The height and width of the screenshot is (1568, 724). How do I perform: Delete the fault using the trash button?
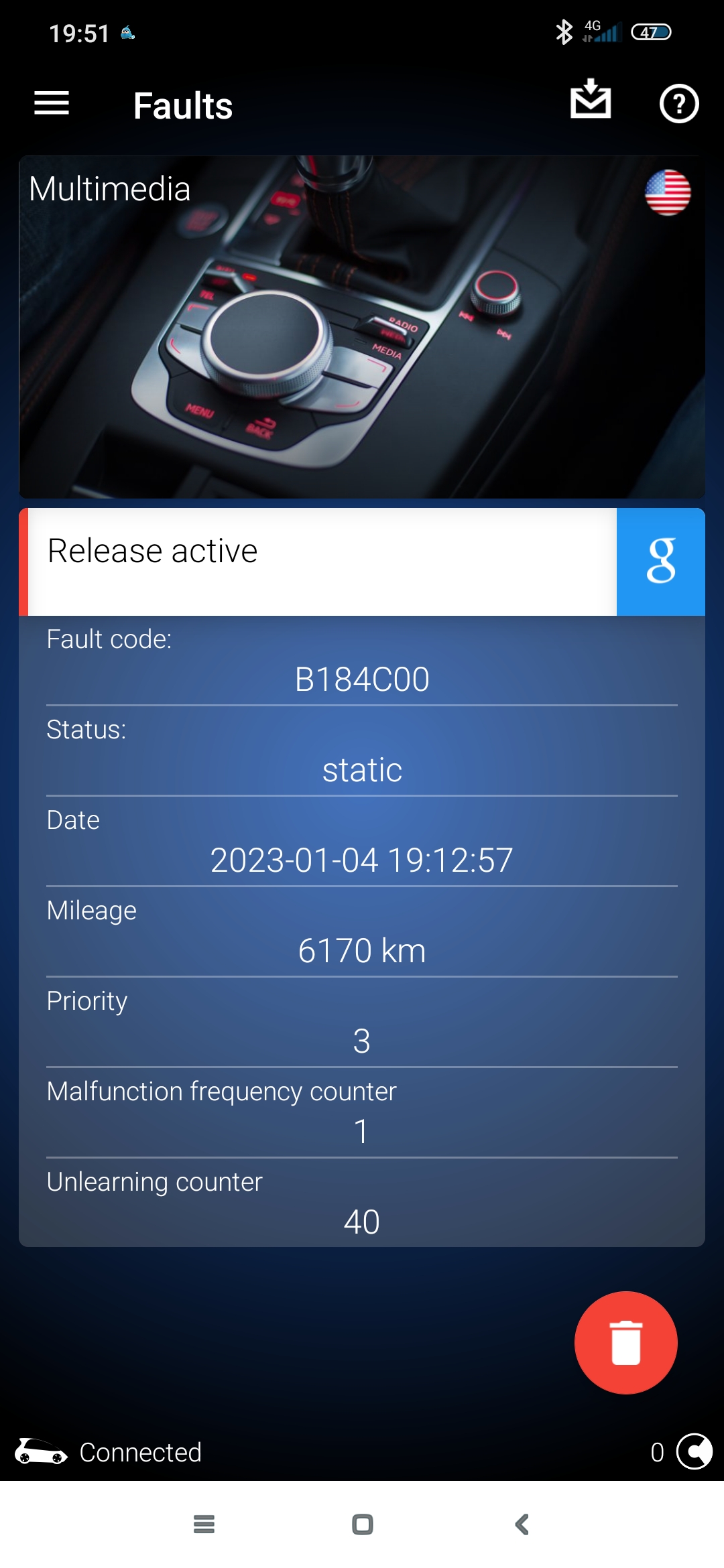click(625, 1343)
